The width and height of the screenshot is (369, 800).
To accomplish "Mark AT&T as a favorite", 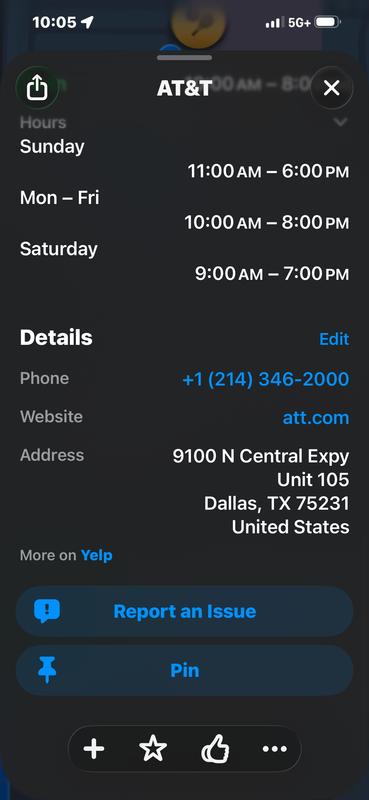I will click(x=153, y=749).
